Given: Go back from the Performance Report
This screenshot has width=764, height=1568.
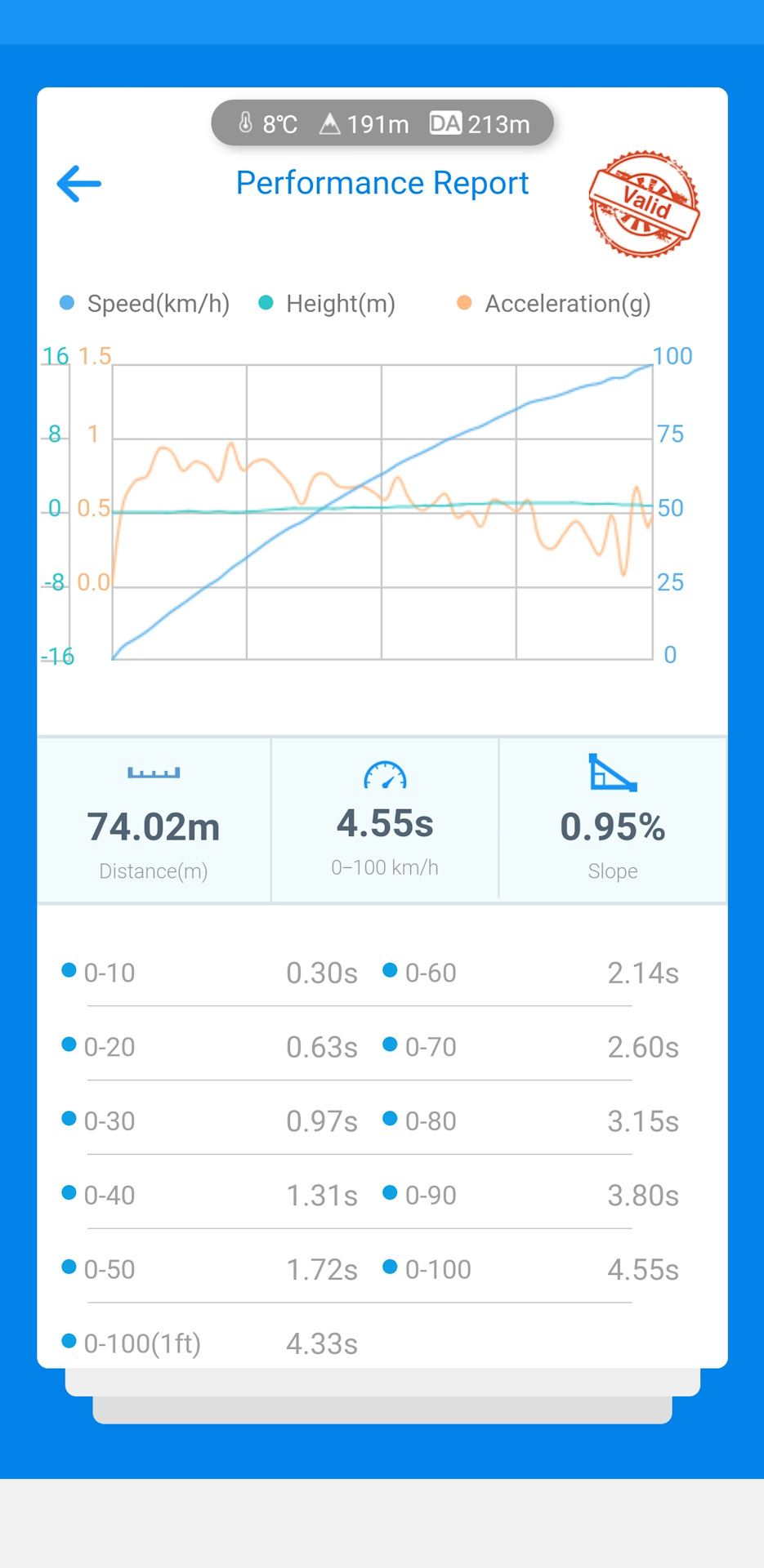Looking at the screenshot, I should pyautogui.click(x=79, y=184).
